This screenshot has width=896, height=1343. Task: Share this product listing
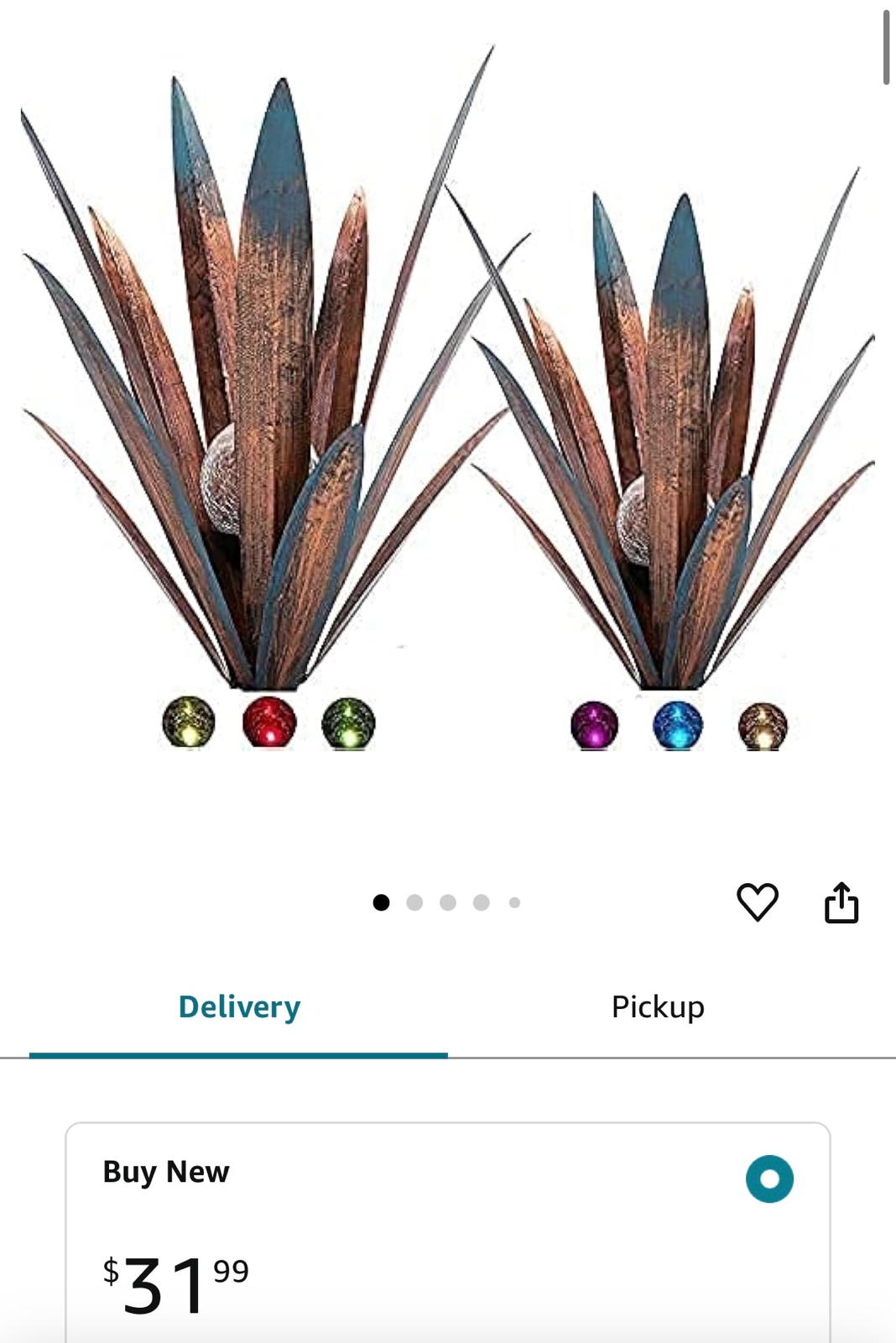[x=841, y=902]
